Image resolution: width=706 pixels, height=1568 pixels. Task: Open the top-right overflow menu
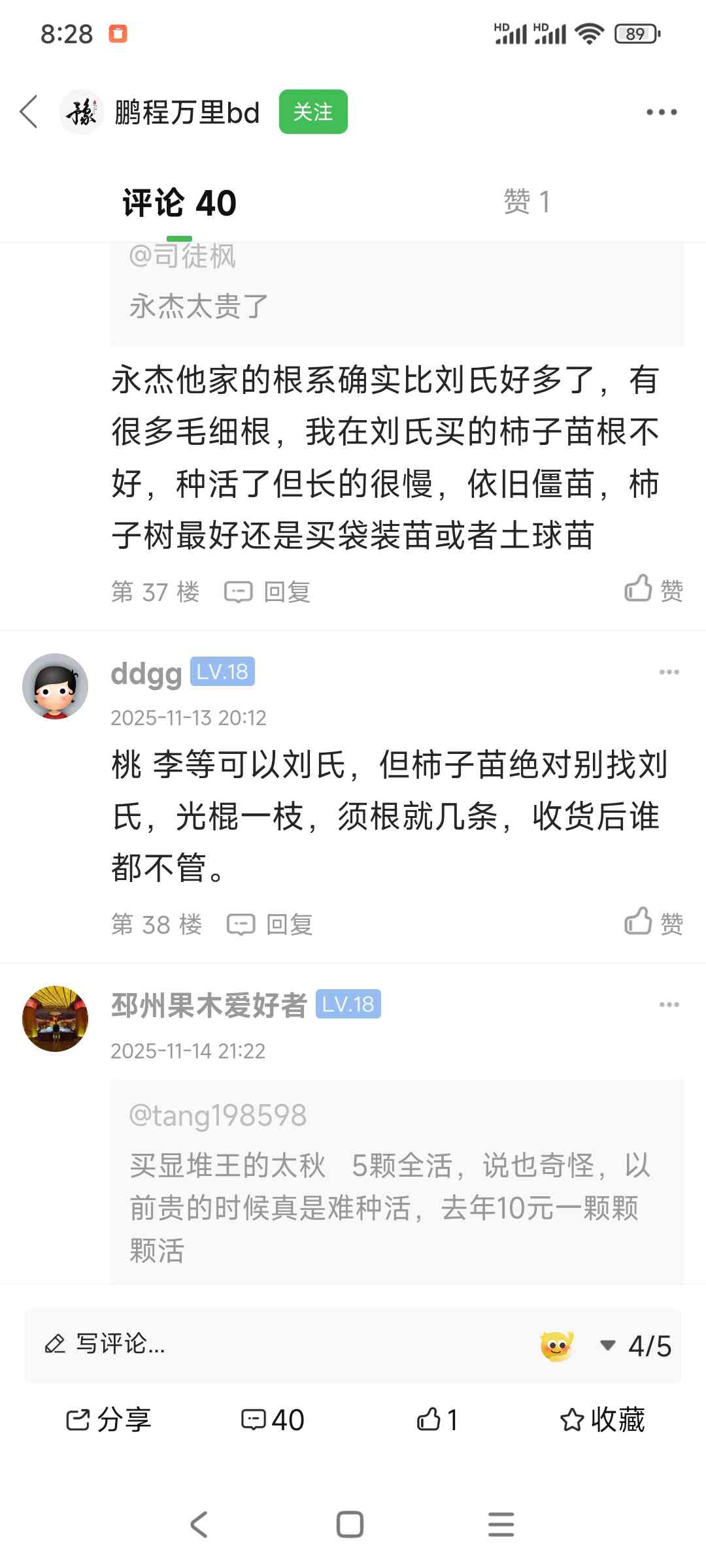[661, 112]
